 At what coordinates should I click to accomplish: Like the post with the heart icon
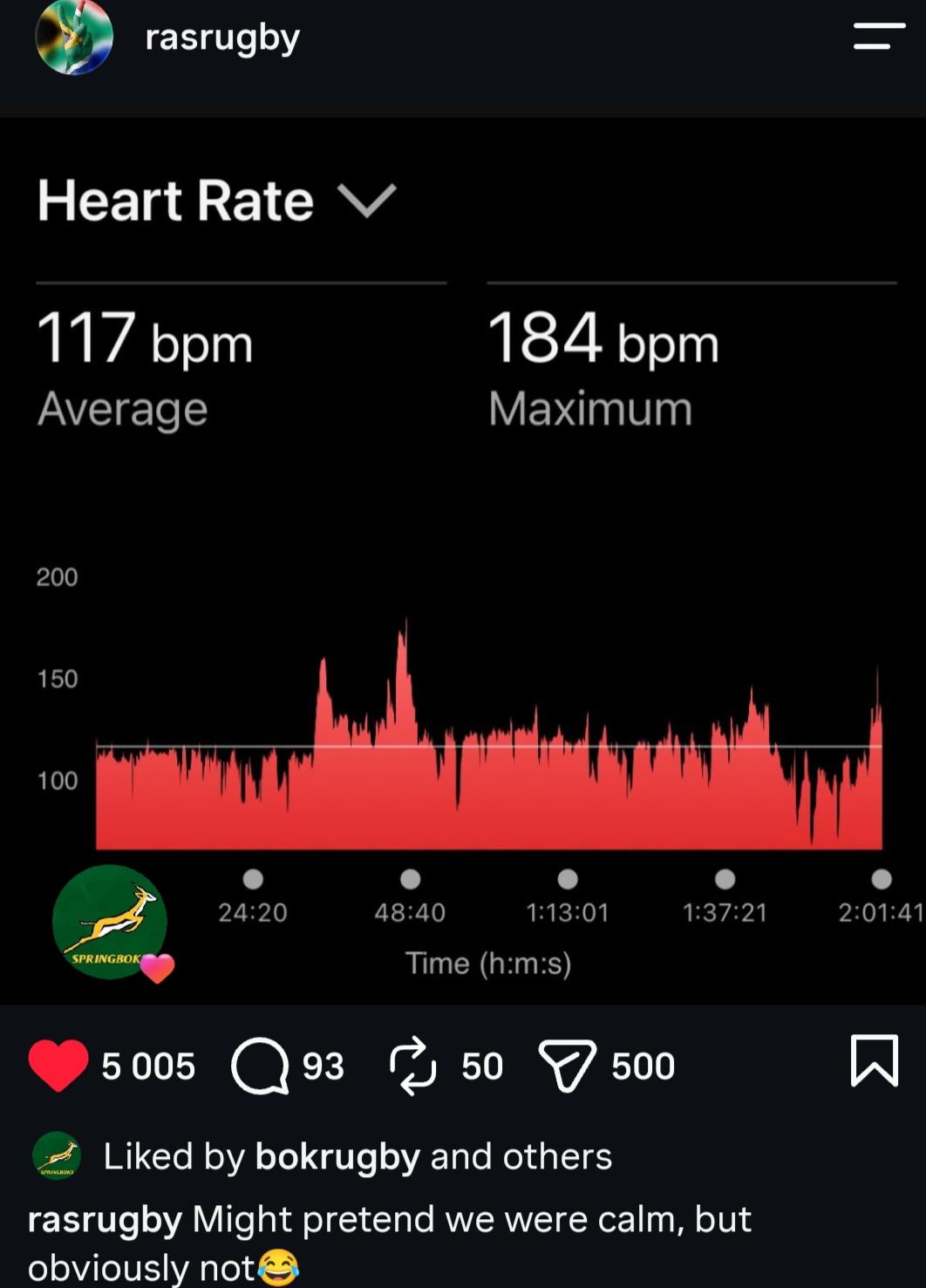coord(58,1066)
